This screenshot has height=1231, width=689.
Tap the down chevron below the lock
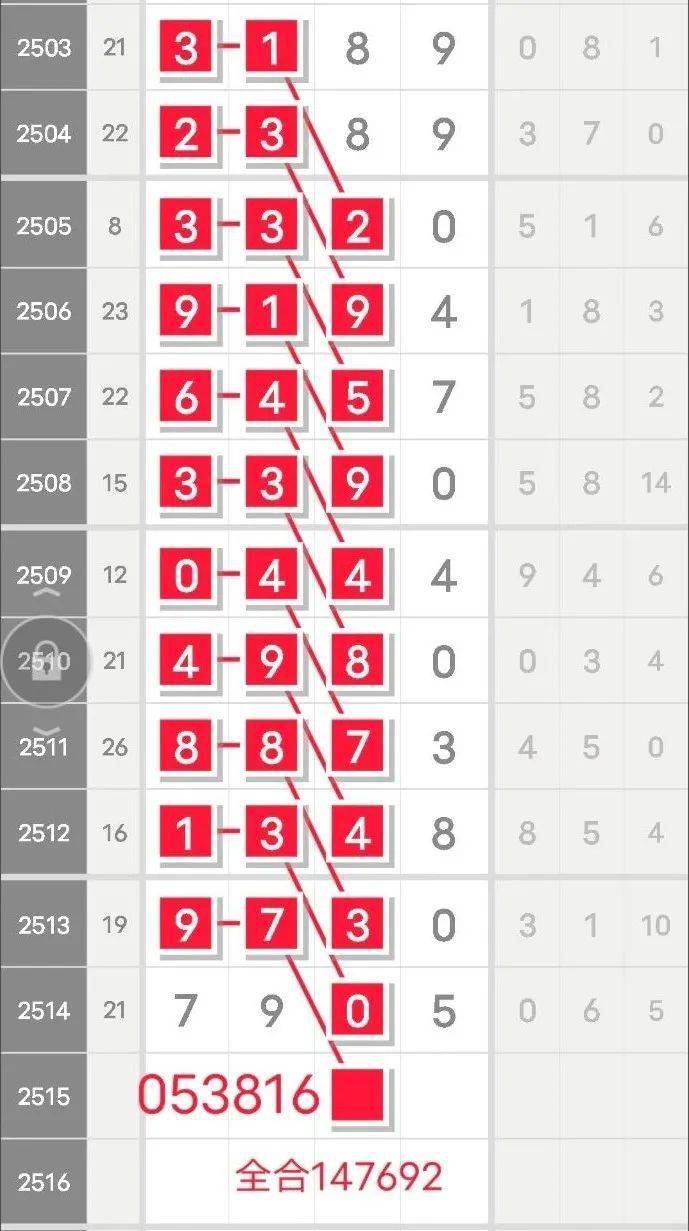click(x=47, y=731)
